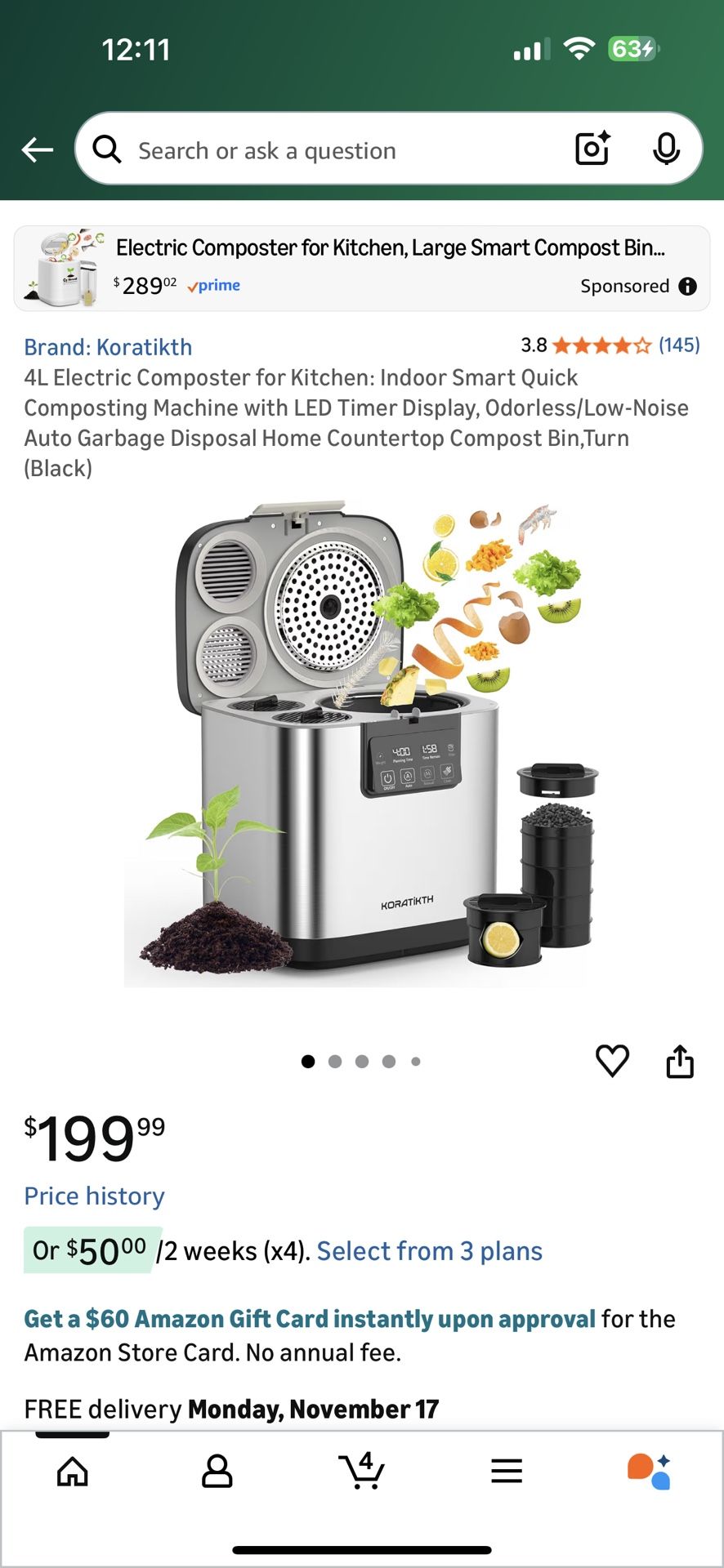The image size is (724, 1568).
Task: View the composter product image fullscreen
Action: point(361,743)
